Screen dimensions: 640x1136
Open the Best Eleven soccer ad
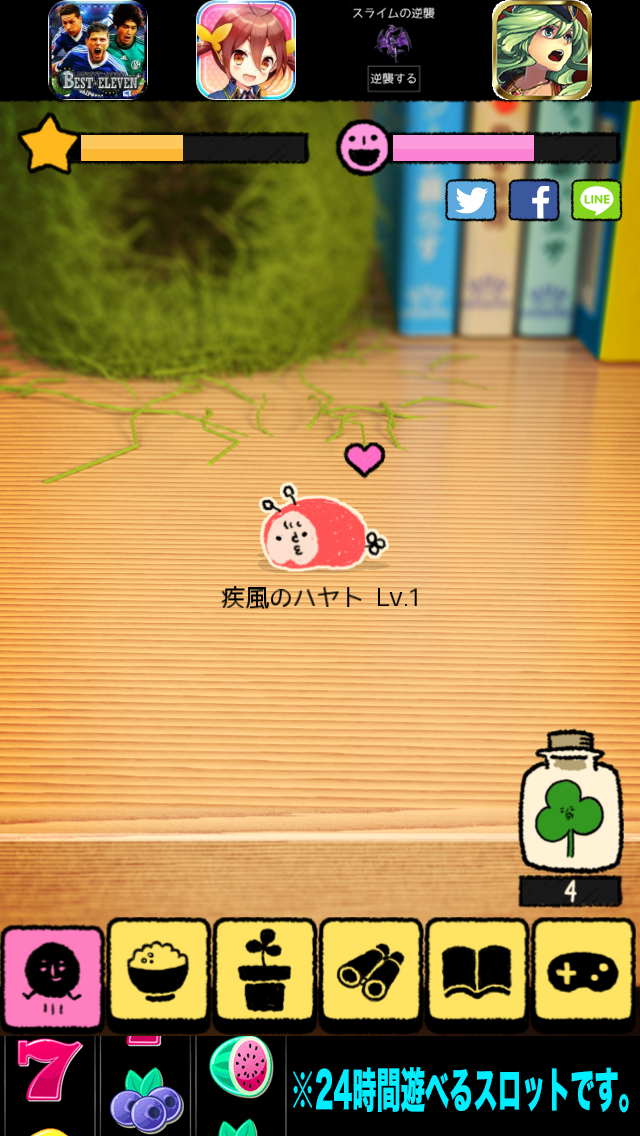pyautogui.click(x=98, y=50)
